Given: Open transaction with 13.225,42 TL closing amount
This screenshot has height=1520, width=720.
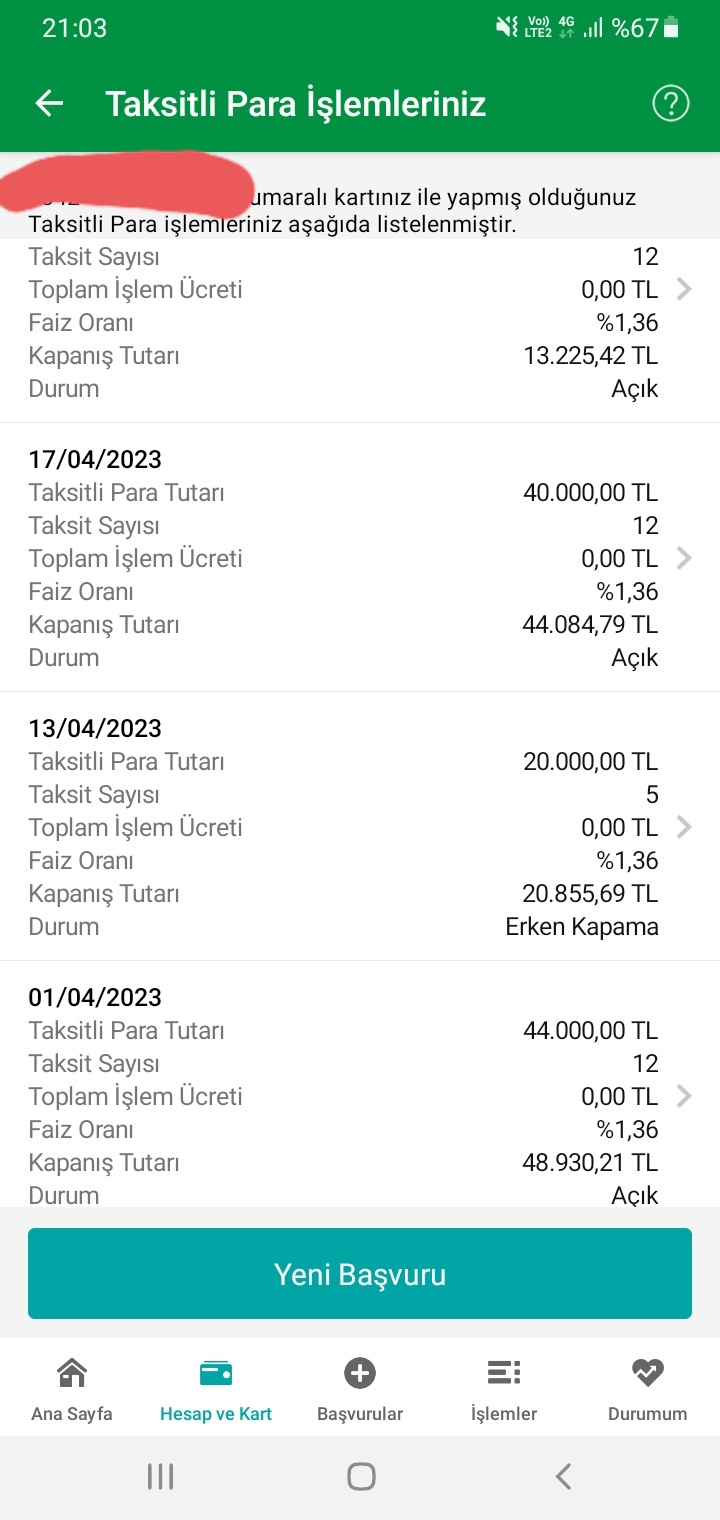Looking at the screenshot, I should coord(360,330).
